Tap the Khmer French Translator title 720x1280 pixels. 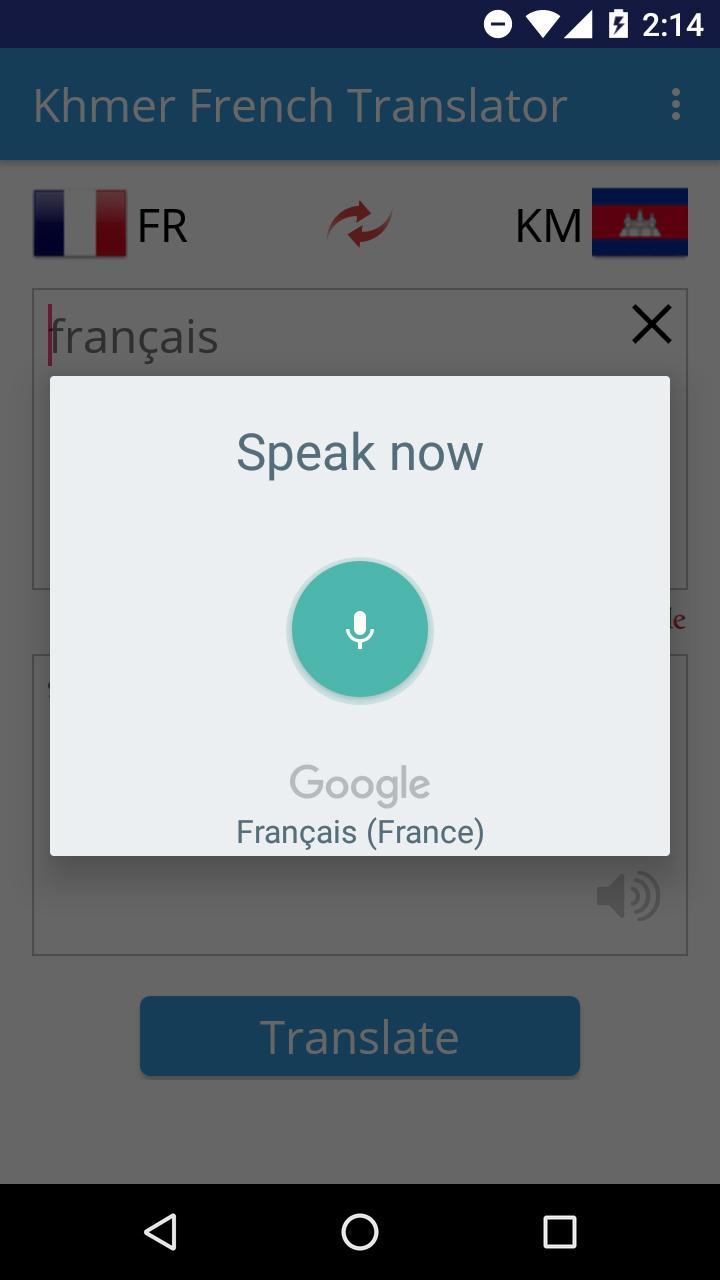pyautogui.click(x=300, y=104)
